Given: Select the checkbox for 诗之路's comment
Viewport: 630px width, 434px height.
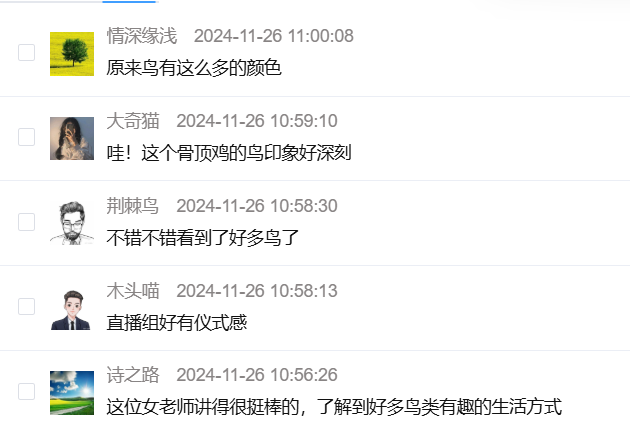Looking at the screenshot, I should 27,392.
